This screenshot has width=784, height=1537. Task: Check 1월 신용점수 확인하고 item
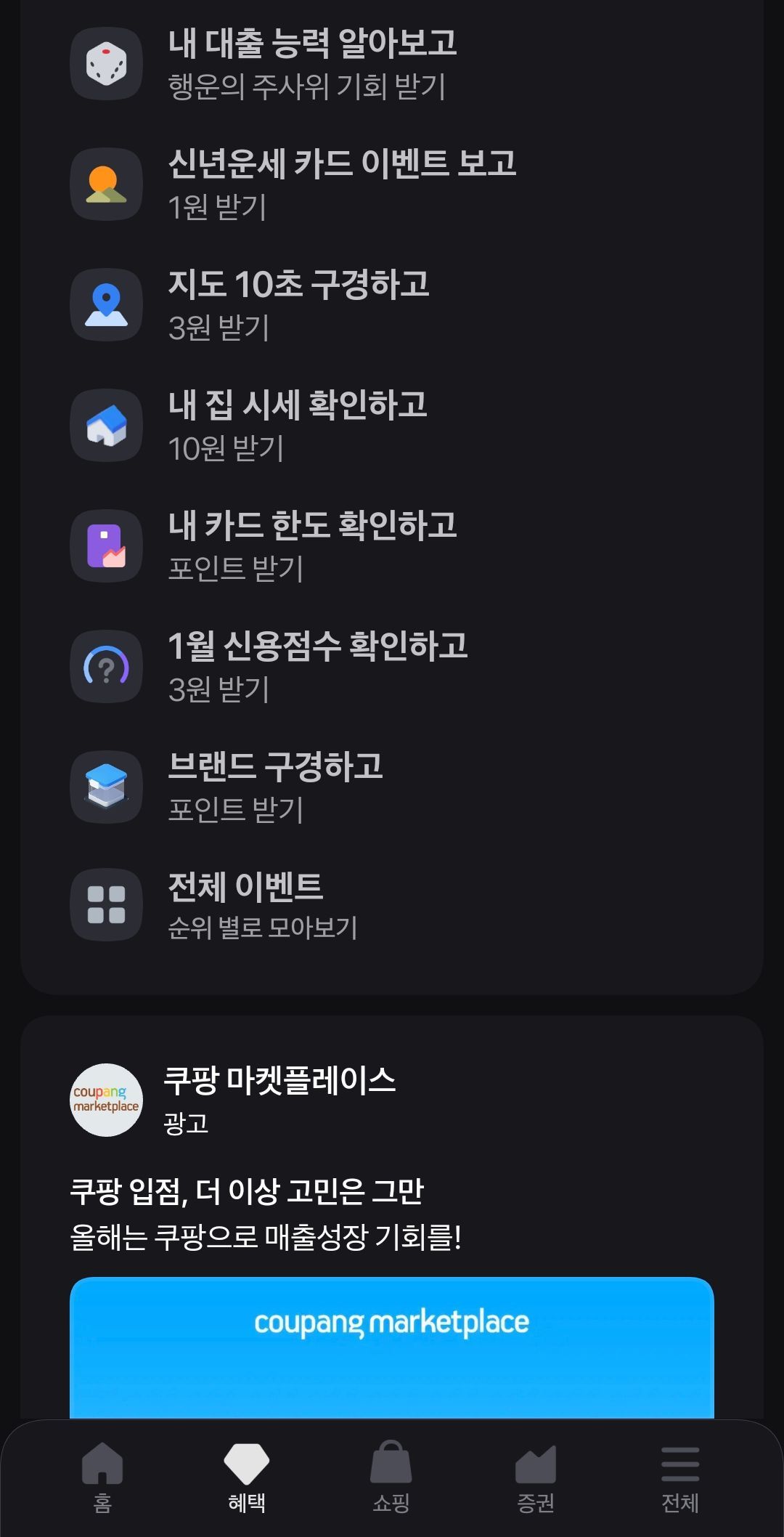pos(317,667)
